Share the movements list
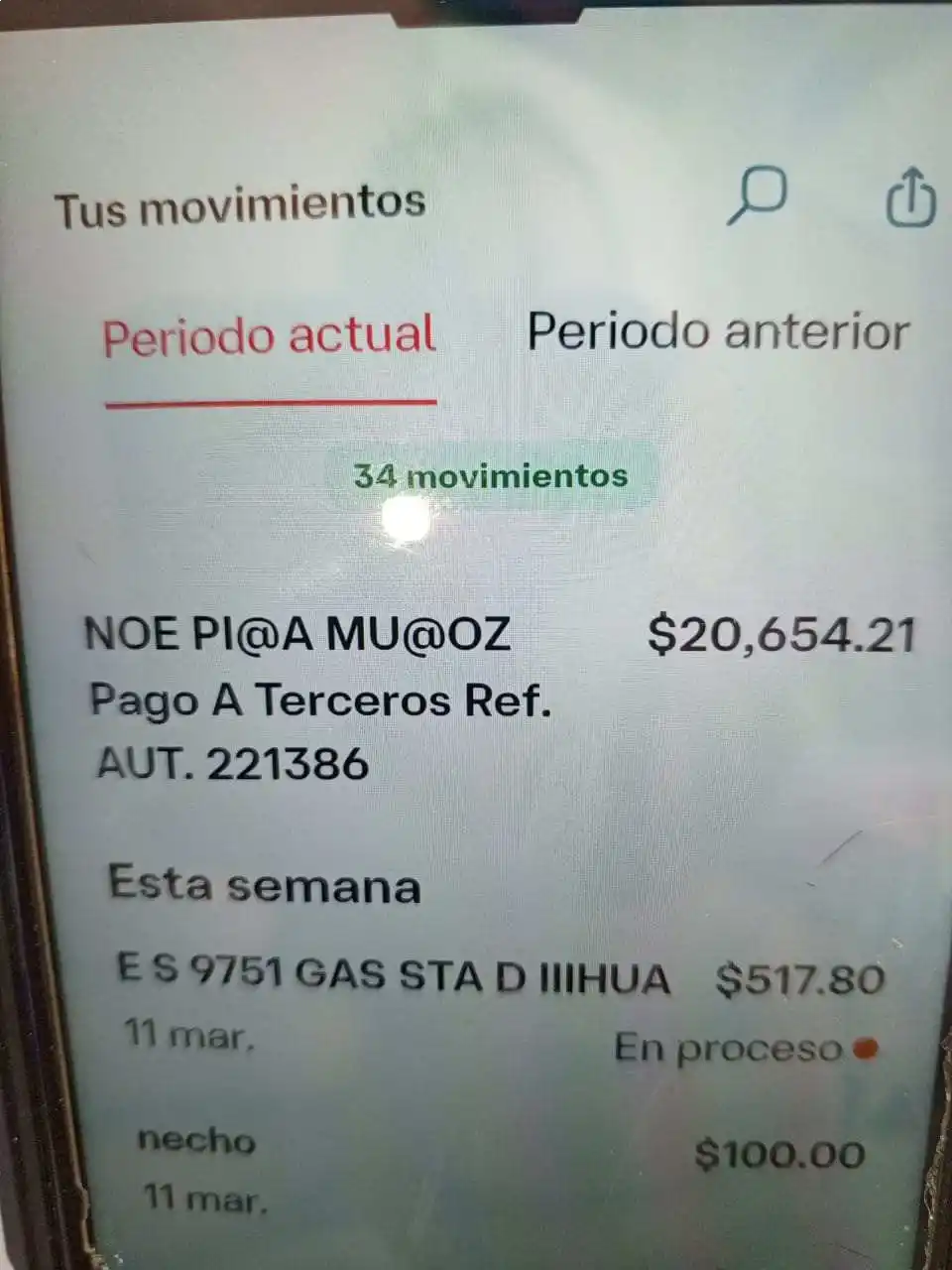Image resolution: width=952 pixels, height=1270 pixels. coord(908,197)
